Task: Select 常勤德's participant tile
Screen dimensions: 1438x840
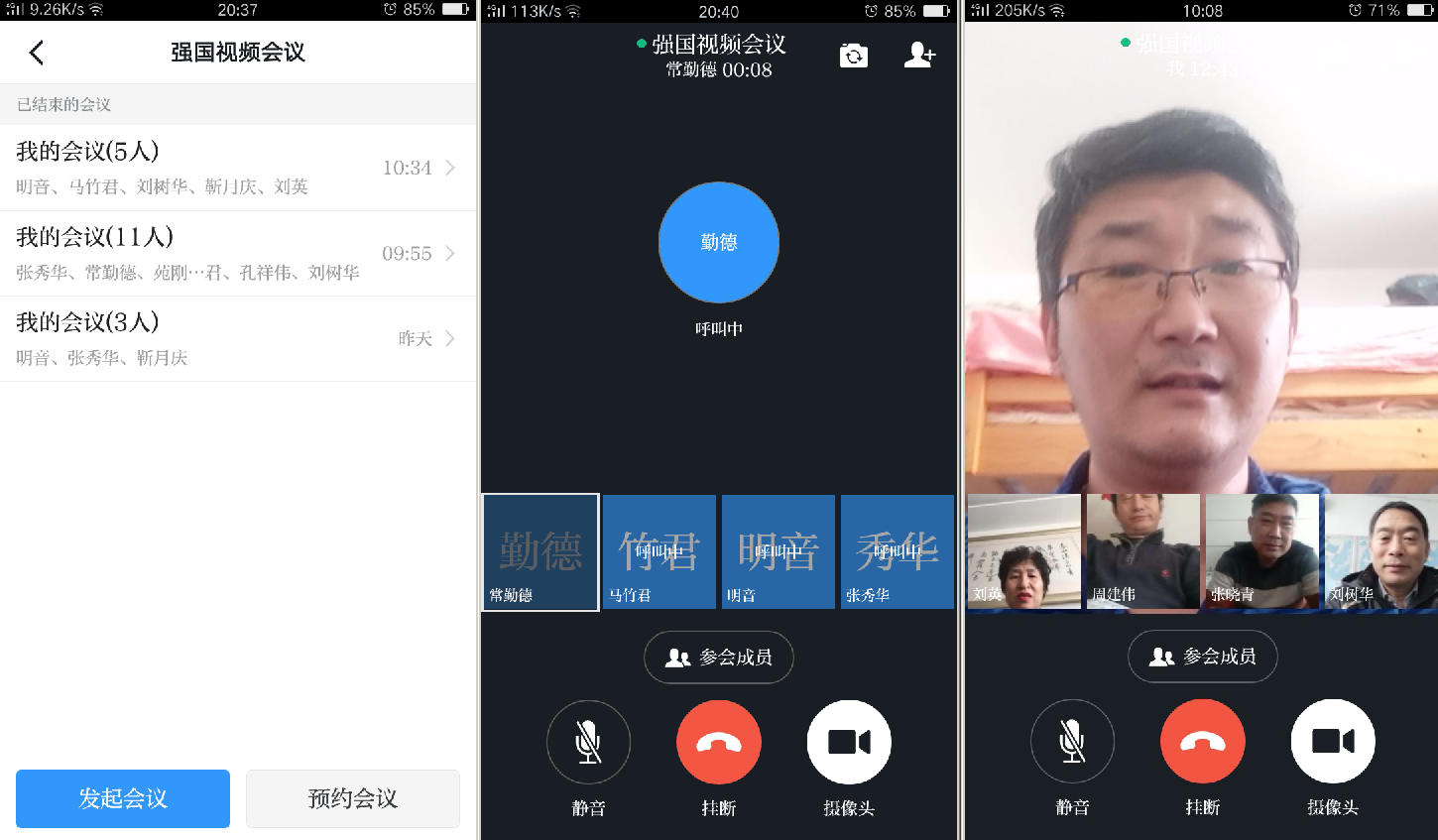Action: (540, 552)
